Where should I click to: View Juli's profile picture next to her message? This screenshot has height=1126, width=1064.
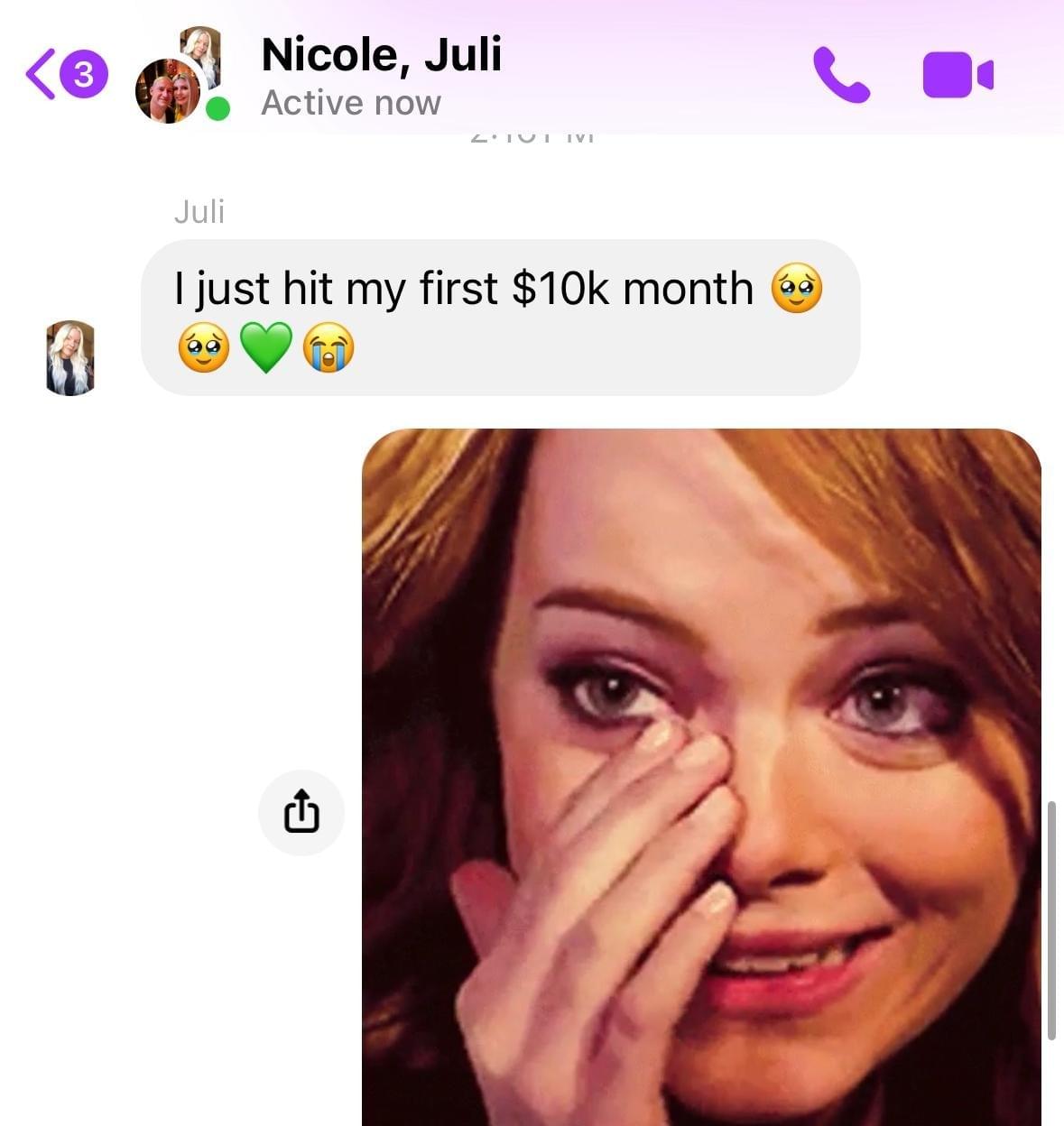coord(70,357)
